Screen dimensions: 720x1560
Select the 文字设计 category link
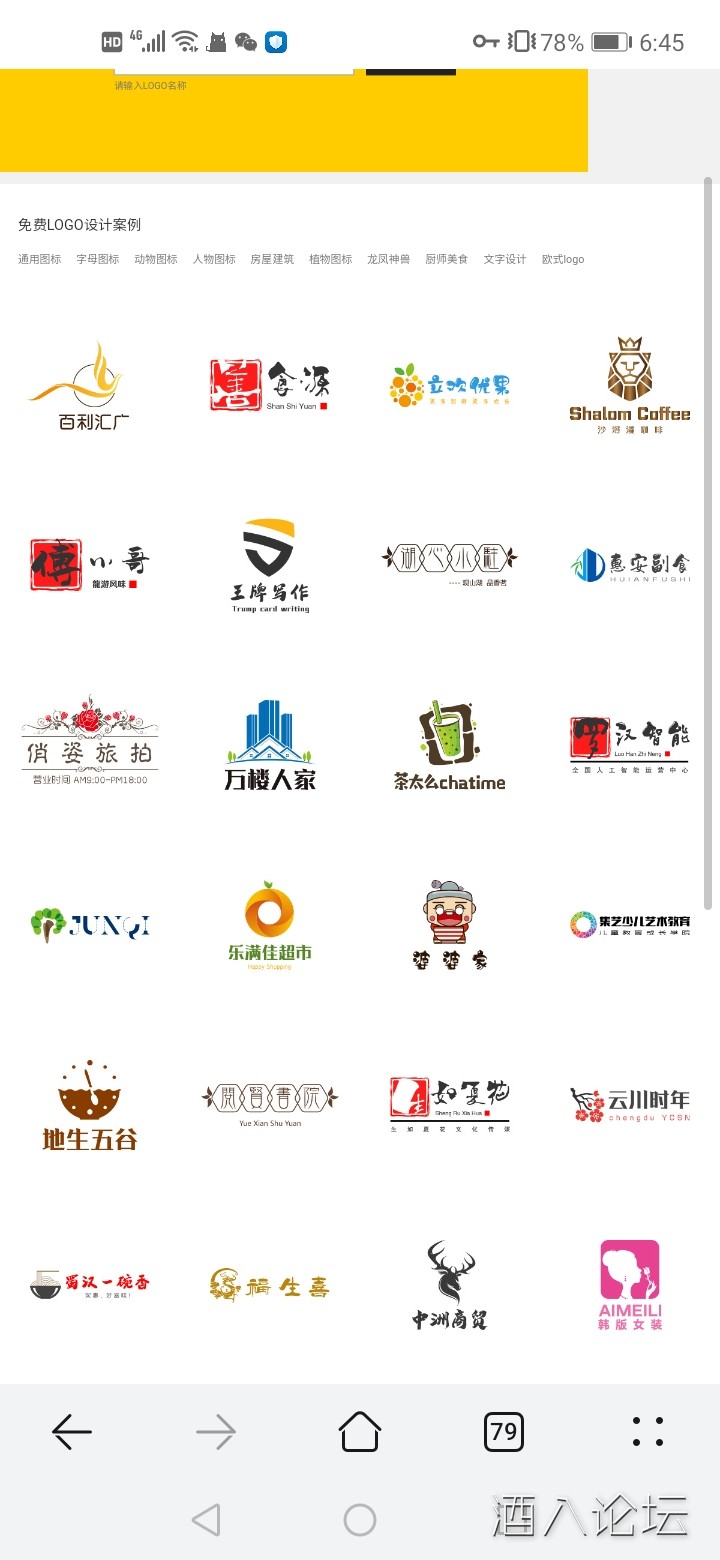tap(503, 259)
